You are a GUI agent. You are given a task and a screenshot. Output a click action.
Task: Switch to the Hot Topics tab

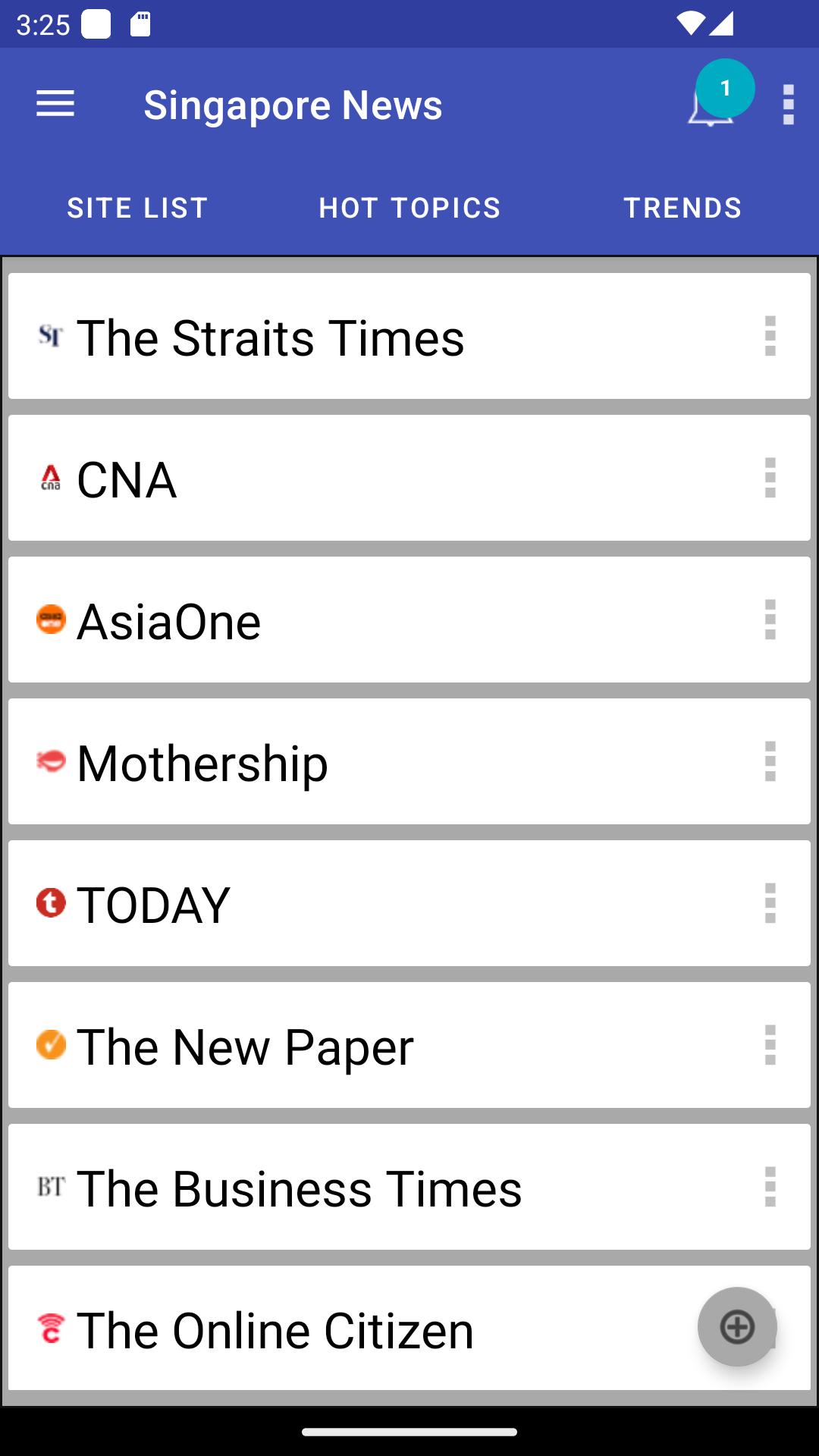point(409,208)
